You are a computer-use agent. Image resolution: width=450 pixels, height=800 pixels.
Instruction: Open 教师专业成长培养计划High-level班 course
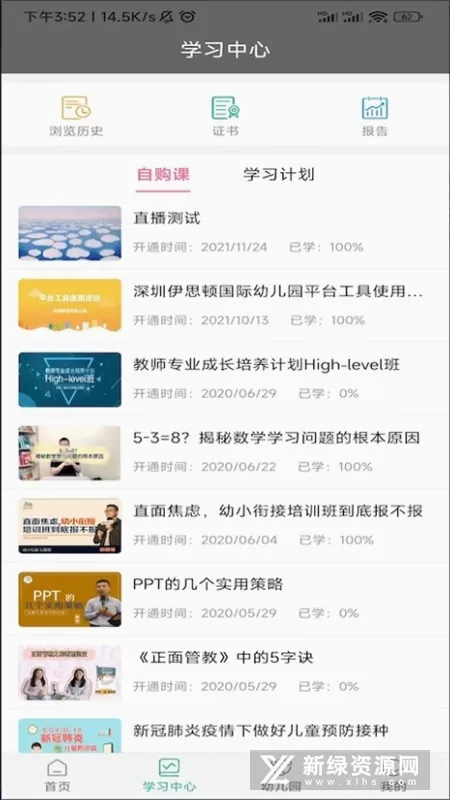coord(225,379)
